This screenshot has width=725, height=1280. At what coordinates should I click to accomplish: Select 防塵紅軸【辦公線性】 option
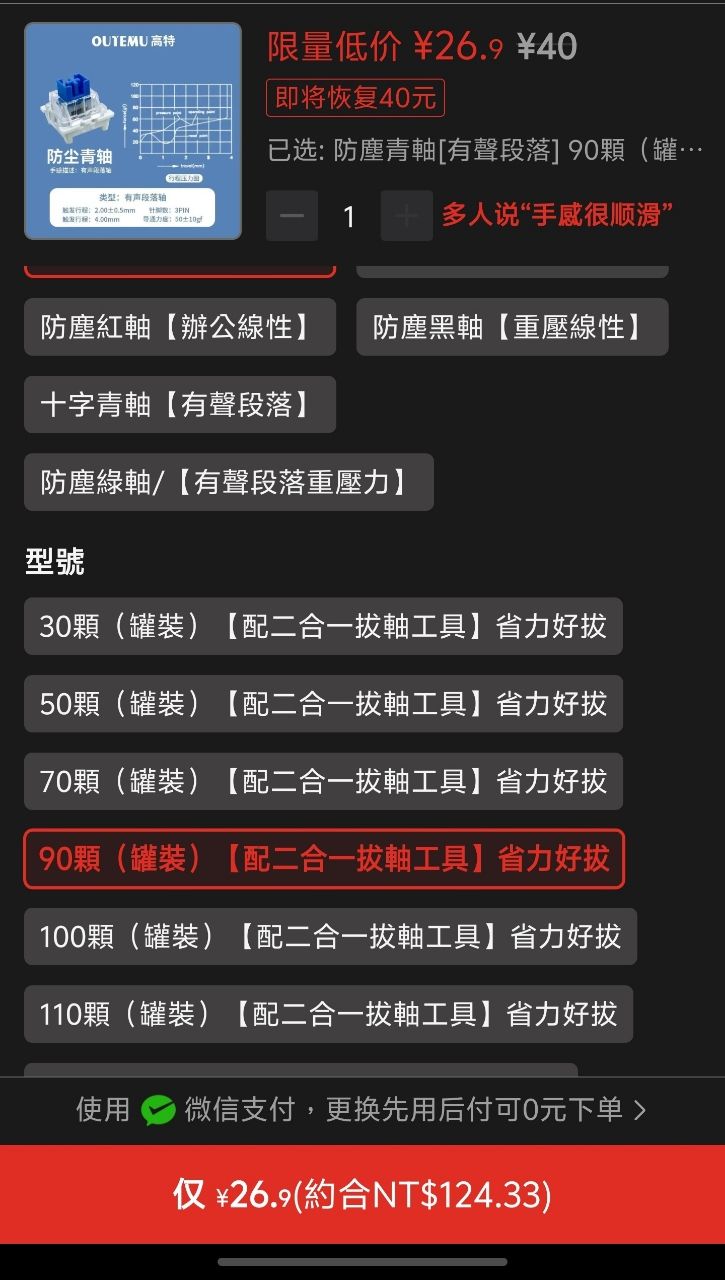click(180, 327)
